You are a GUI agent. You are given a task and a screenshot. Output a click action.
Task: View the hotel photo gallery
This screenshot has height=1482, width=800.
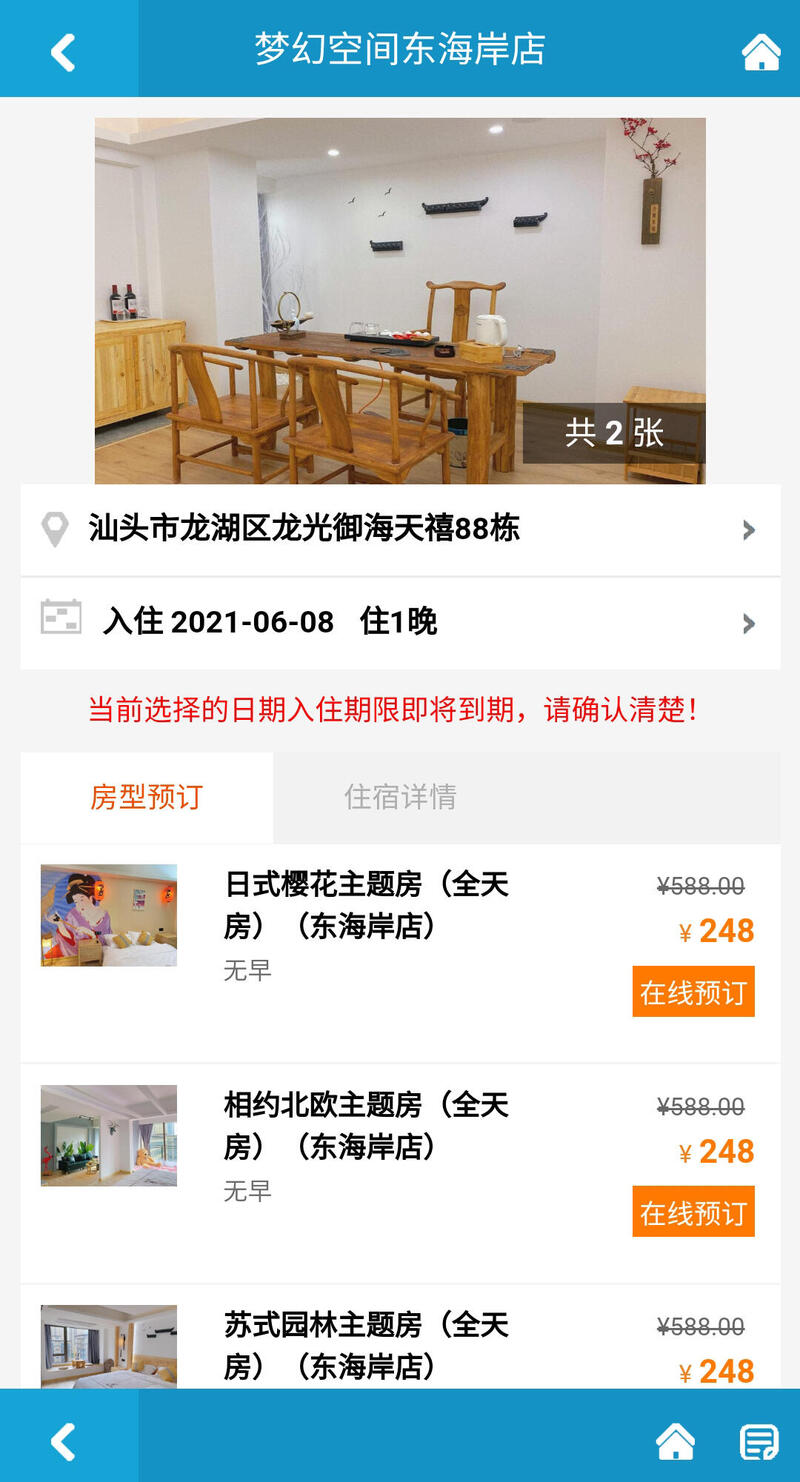click(x=400, y=300)
